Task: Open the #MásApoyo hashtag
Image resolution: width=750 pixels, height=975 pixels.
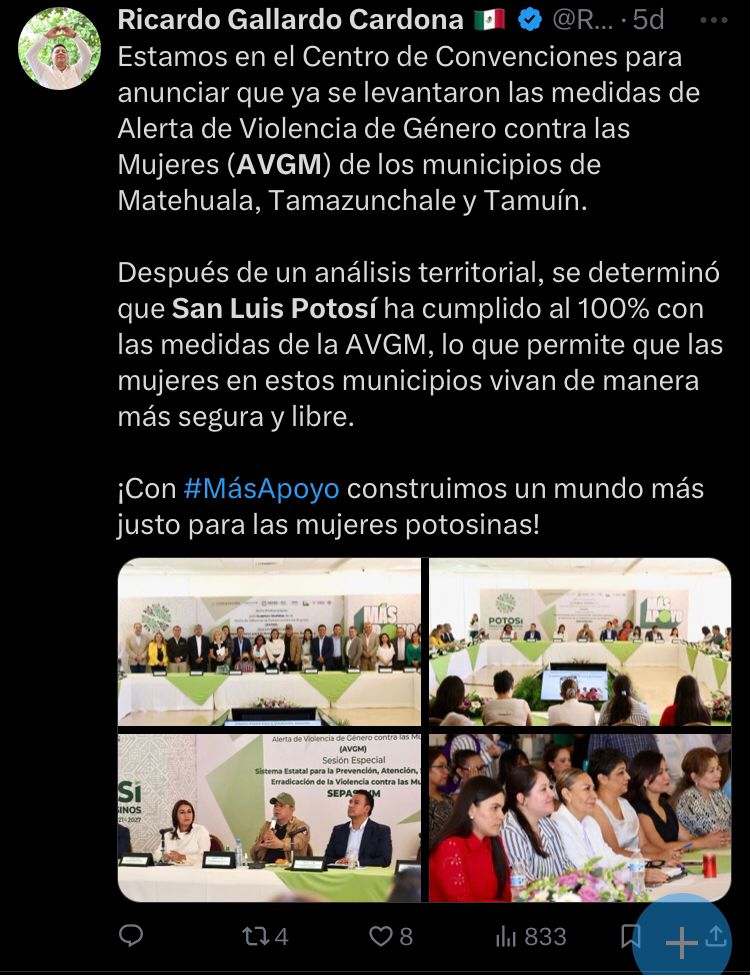Action: (x=262, y=489)
